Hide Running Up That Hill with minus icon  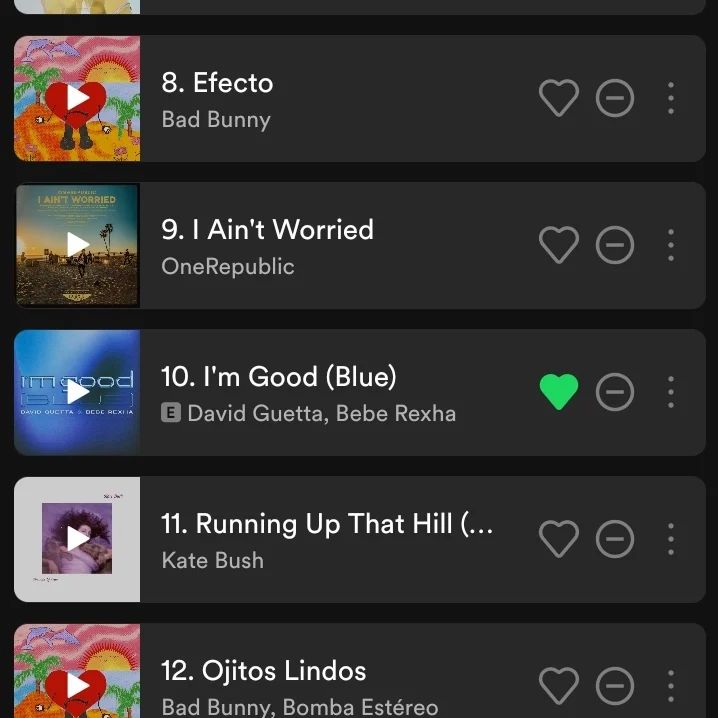tap(615, 539)
